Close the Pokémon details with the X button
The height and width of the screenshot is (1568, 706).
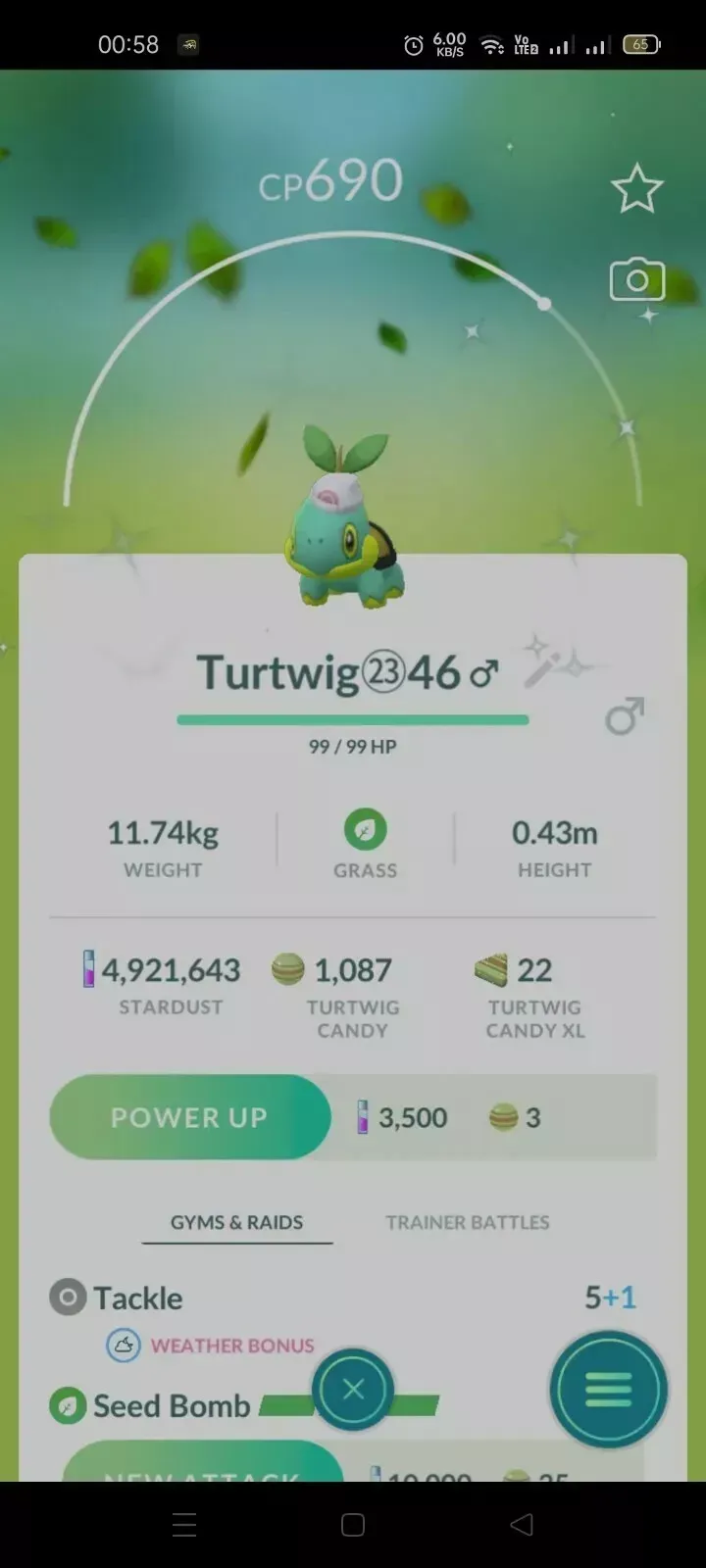[353, 1389]
